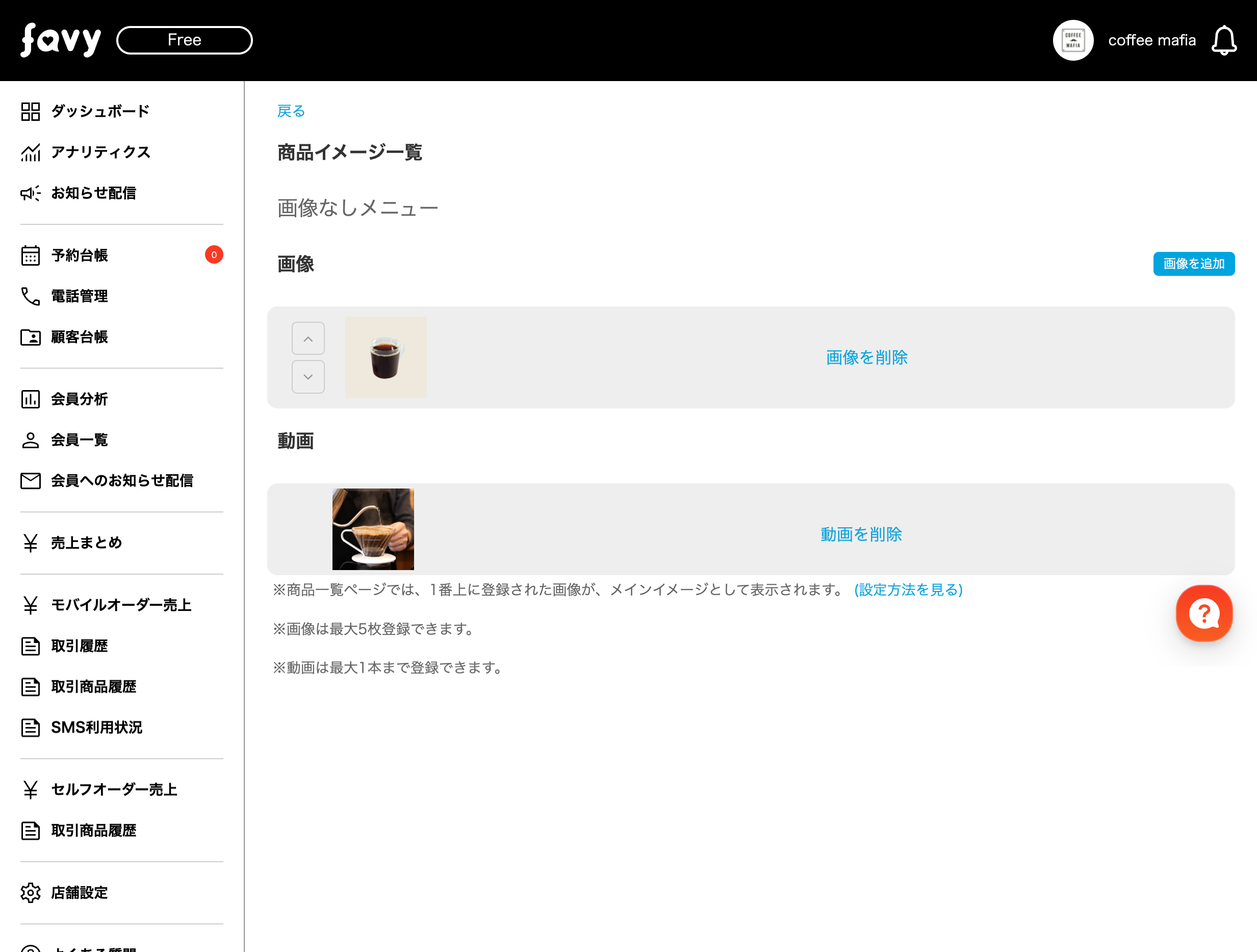Tap the 画像を追加 button
1257x952 pixels.
pos(1193,264)
